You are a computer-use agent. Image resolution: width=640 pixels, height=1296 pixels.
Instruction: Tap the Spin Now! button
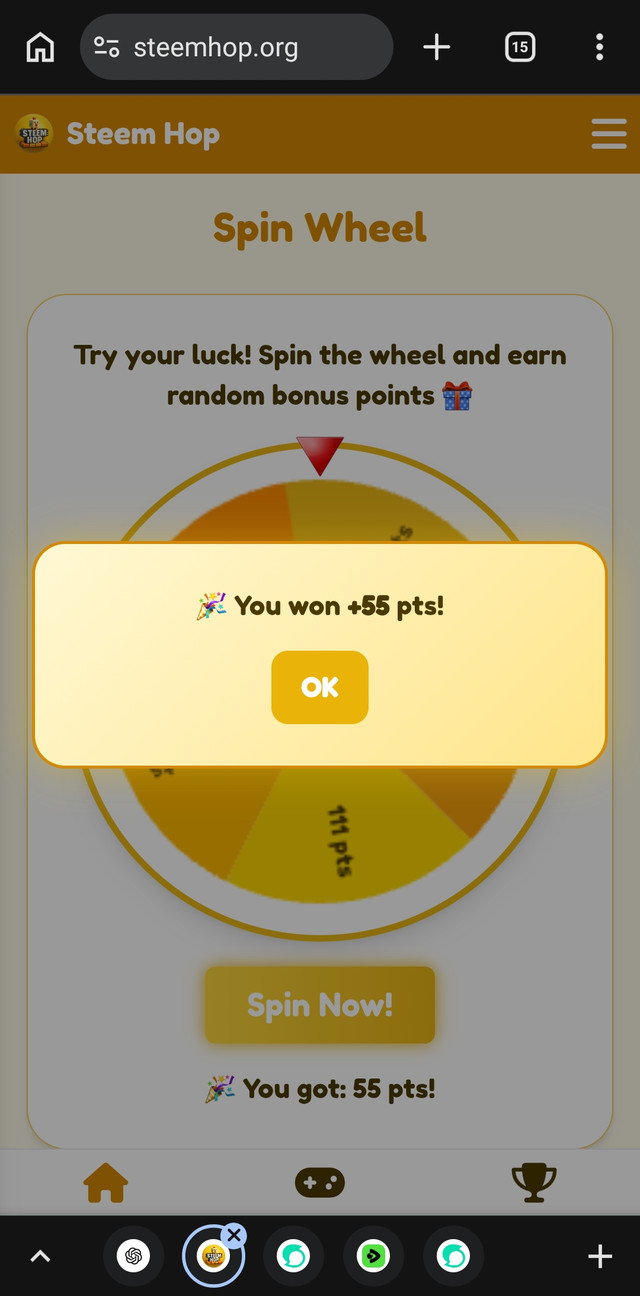320,1004
